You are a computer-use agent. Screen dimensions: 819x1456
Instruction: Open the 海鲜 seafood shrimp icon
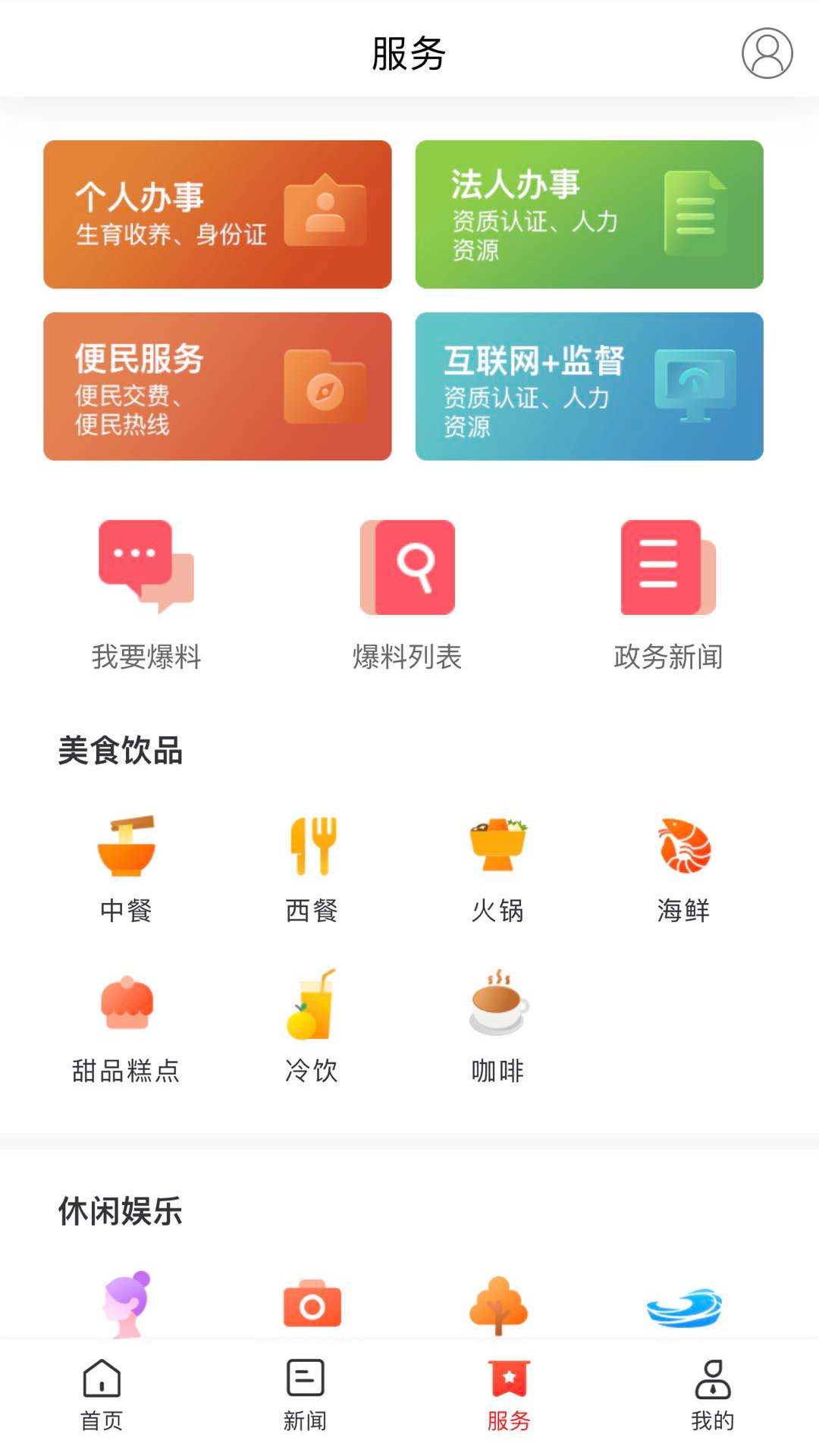682,848
